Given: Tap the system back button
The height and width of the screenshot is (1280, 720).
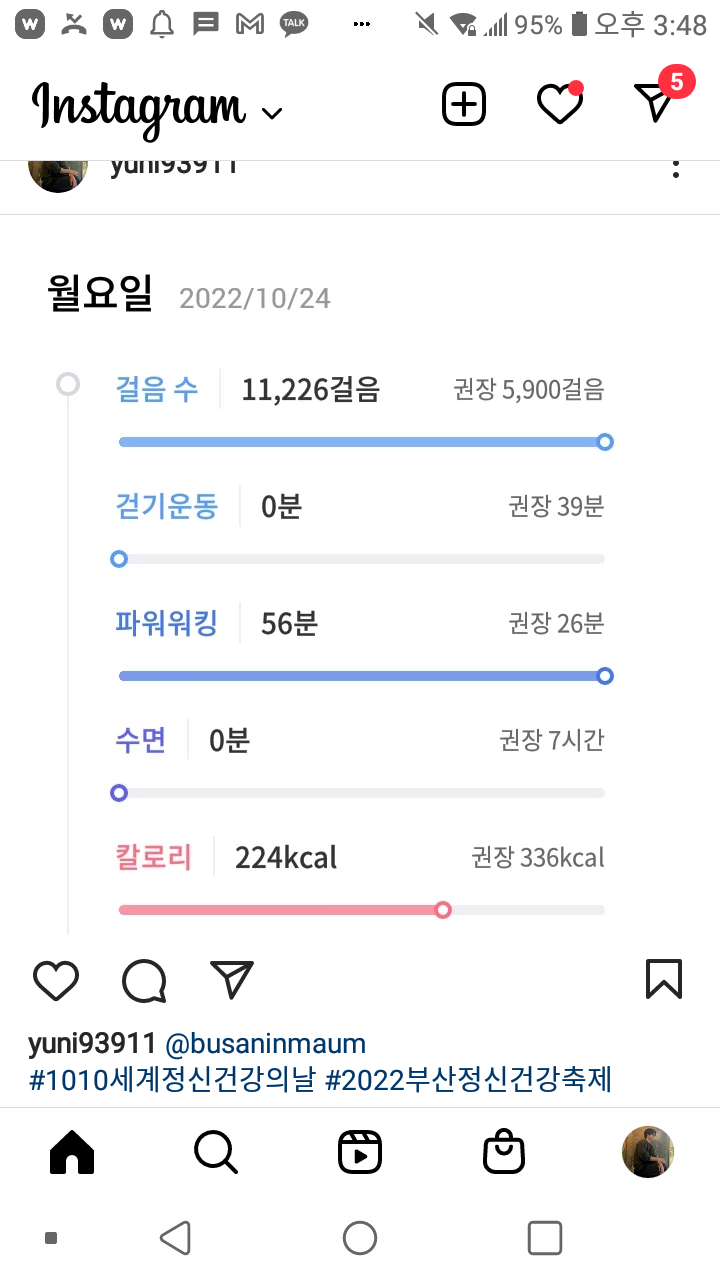Looking at the screenshot, I should tap(176, 1238).
